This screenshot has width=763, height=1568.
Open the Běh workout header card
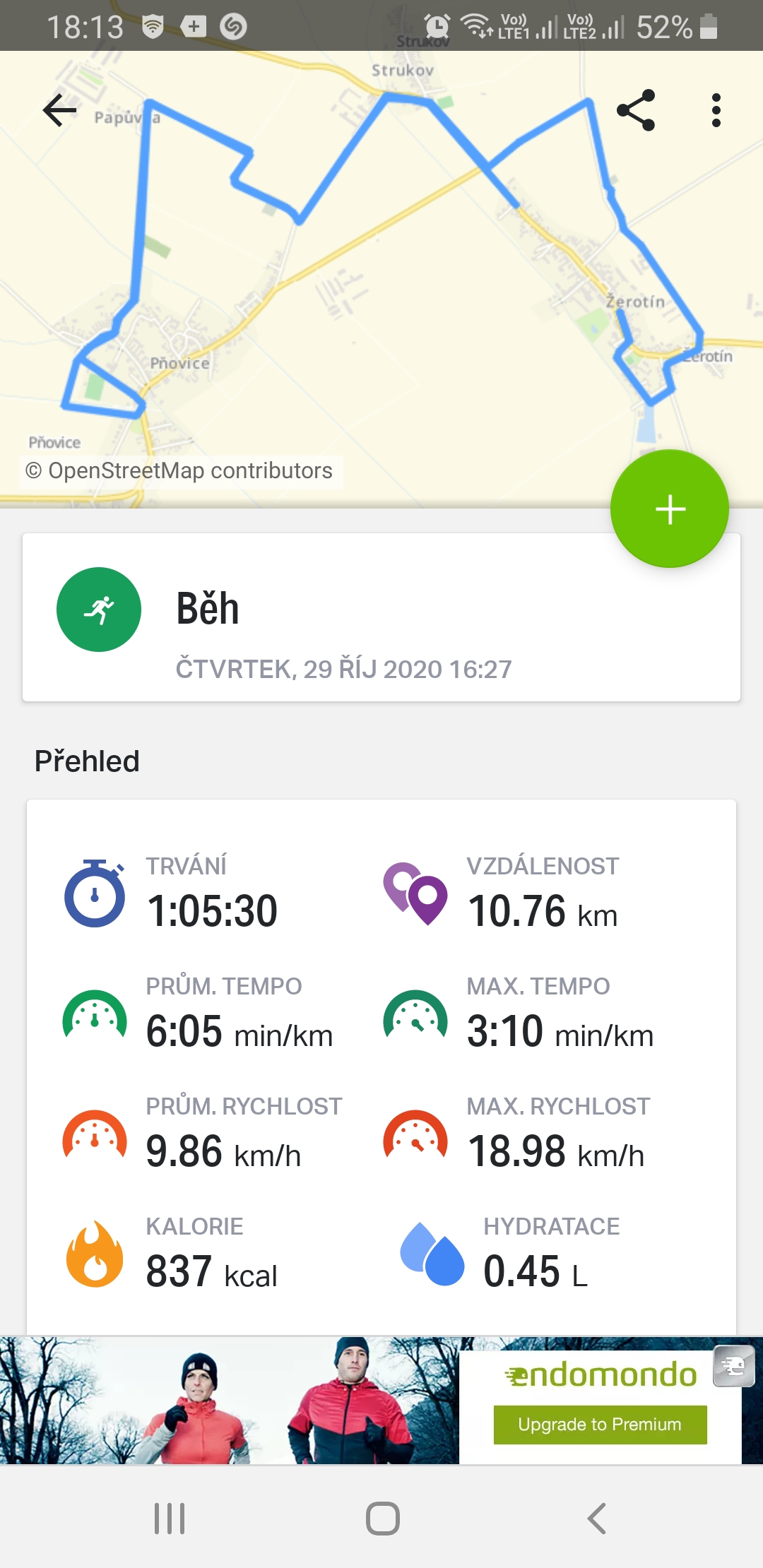(381, 617)
